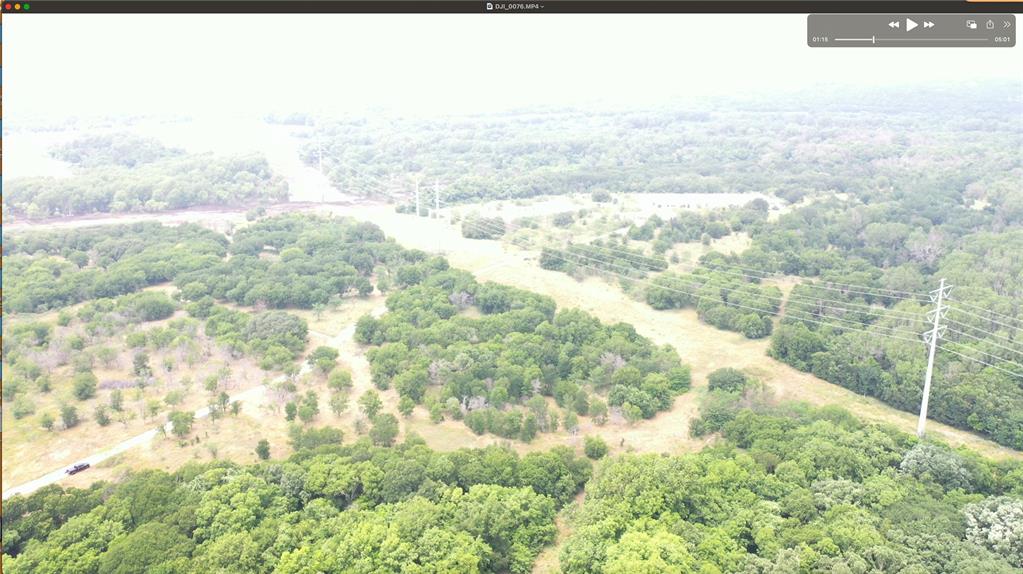Minimize the player window
Screen dimensions: 1023x574
click(x=16, y=6)
